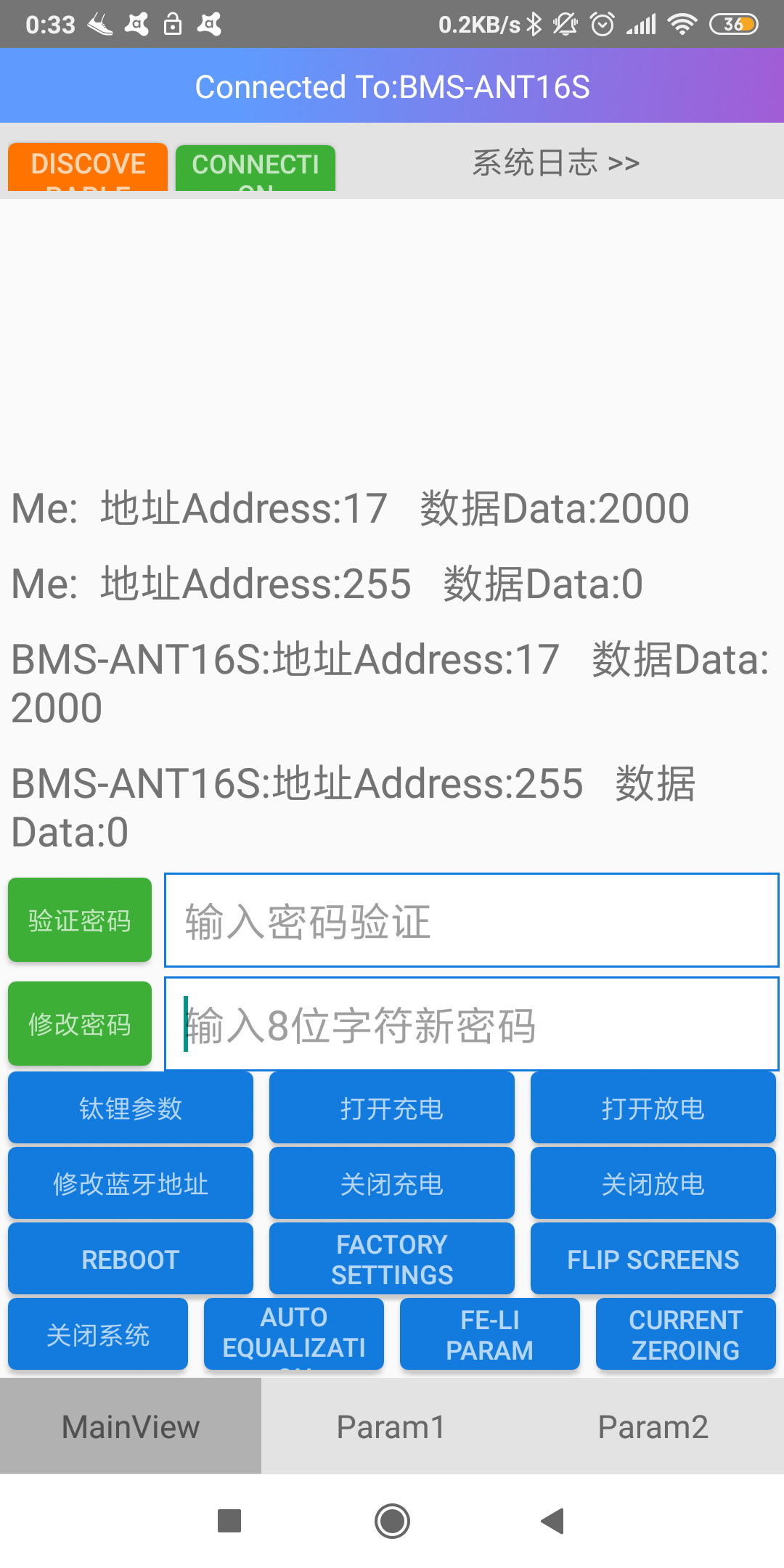This screenshot has height=1568, width=784.
Task: Select 钛锂参数 parameters
Action: (131, 1108)
